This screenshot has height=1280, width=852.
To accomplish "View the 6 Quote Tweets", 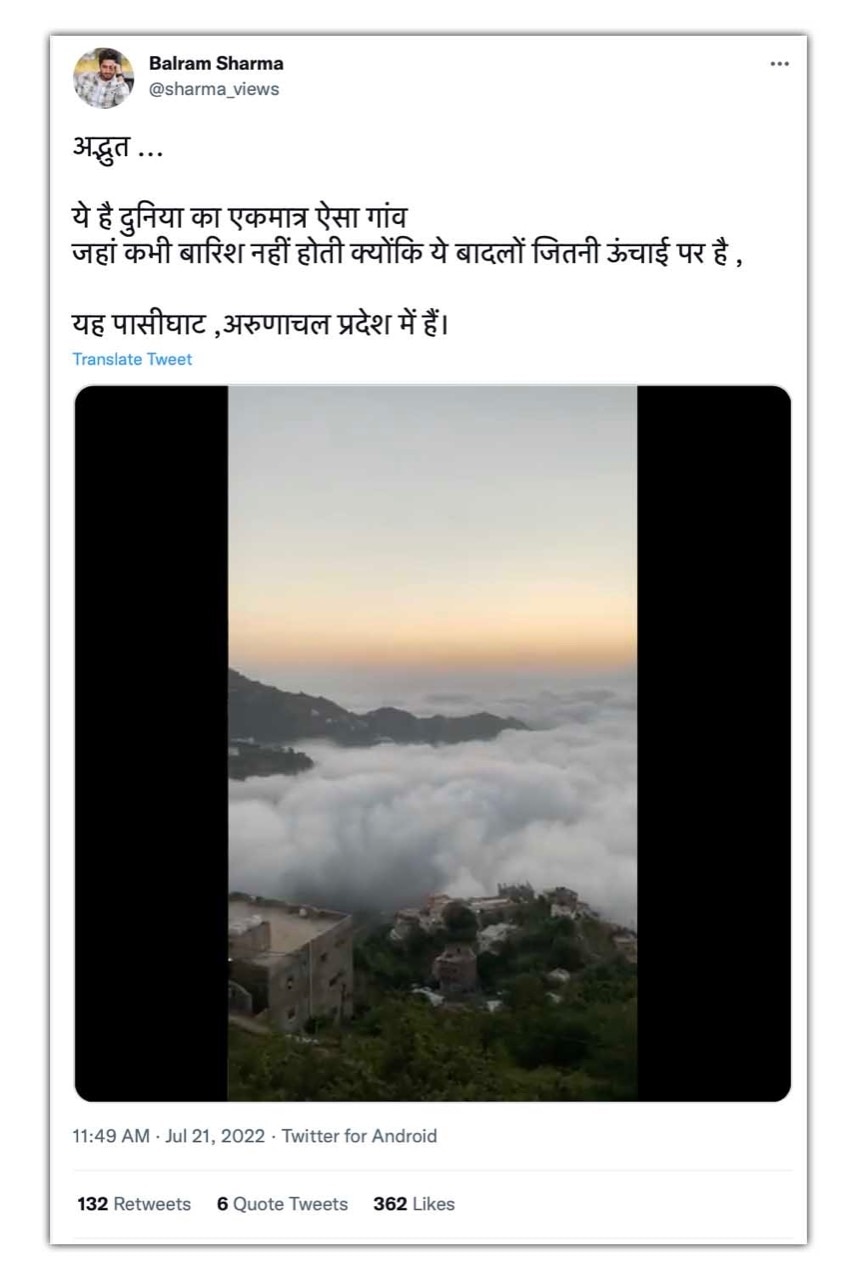I will click(x=282, y=1204).
